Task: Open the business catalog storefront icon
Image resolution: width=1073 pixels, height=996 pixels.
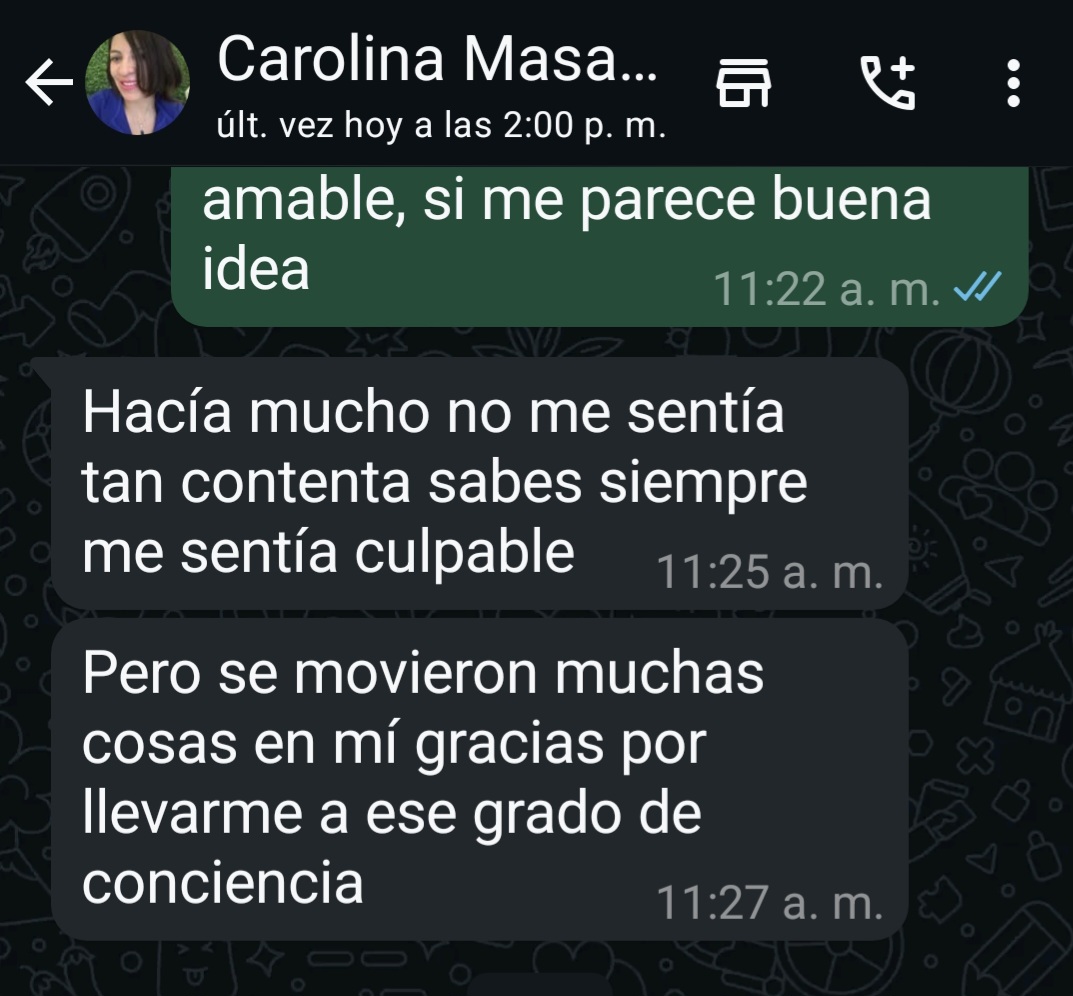Action: [x=744, y=83]
